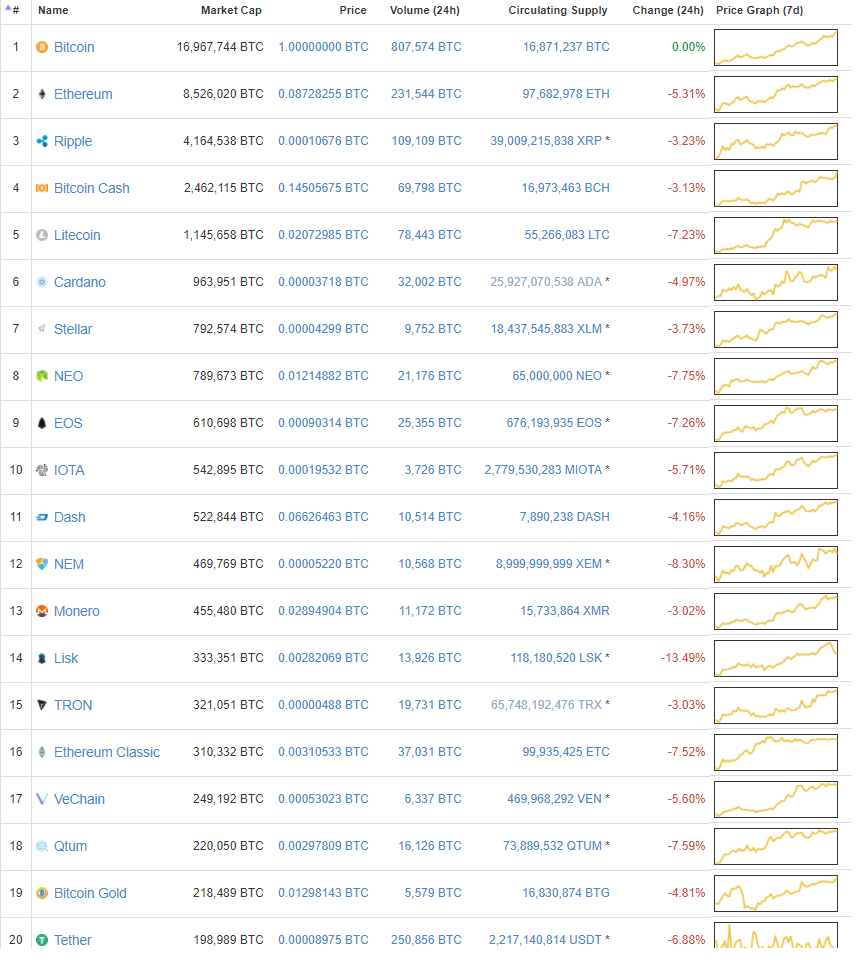Sort by Change (24h) column
The image size is (858, 960).
pyautogui.click(x=668, y=10)
